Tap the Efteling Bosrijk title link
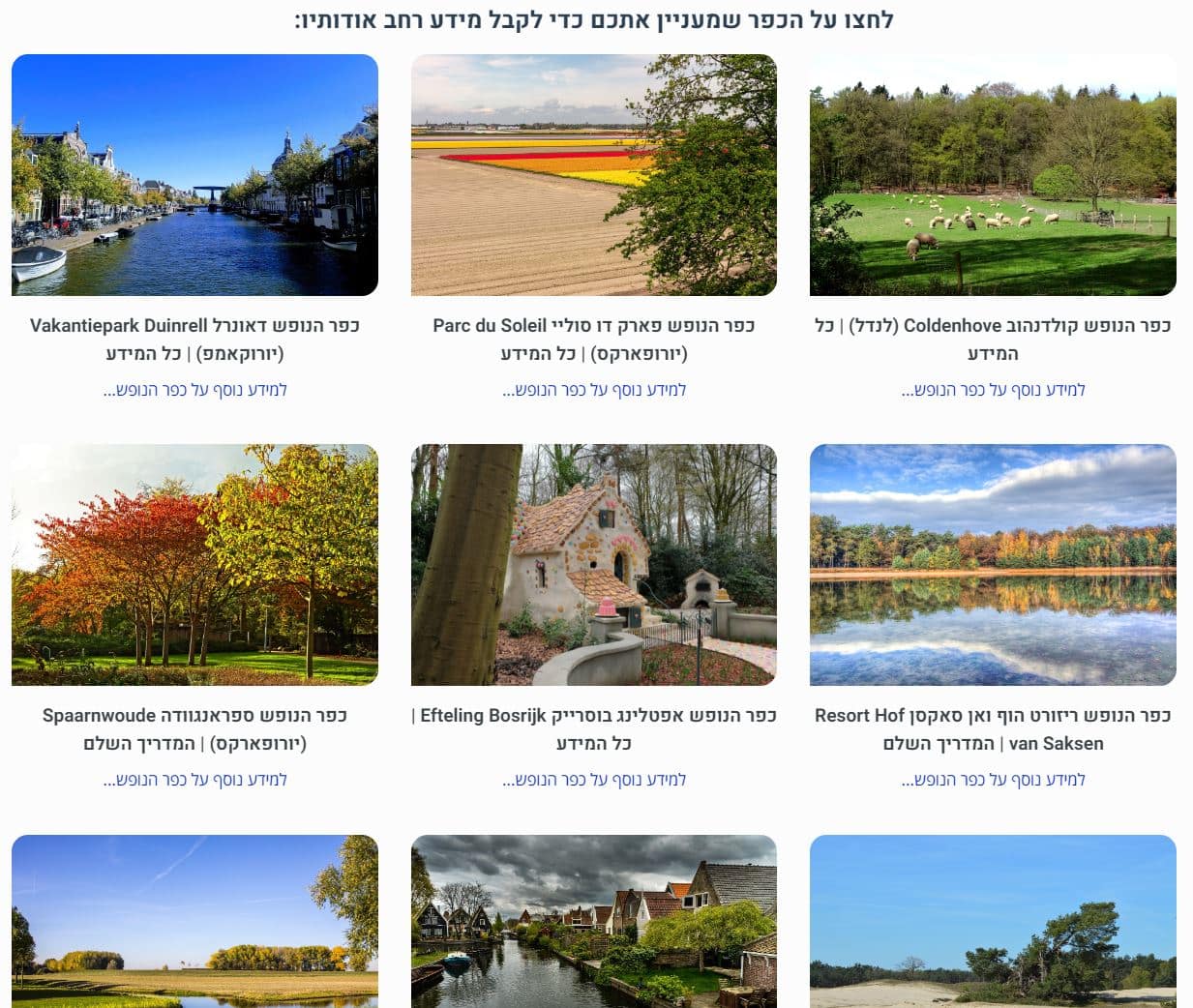The width and height of the screenshot is (1193, 1008). tap(593, 728)
